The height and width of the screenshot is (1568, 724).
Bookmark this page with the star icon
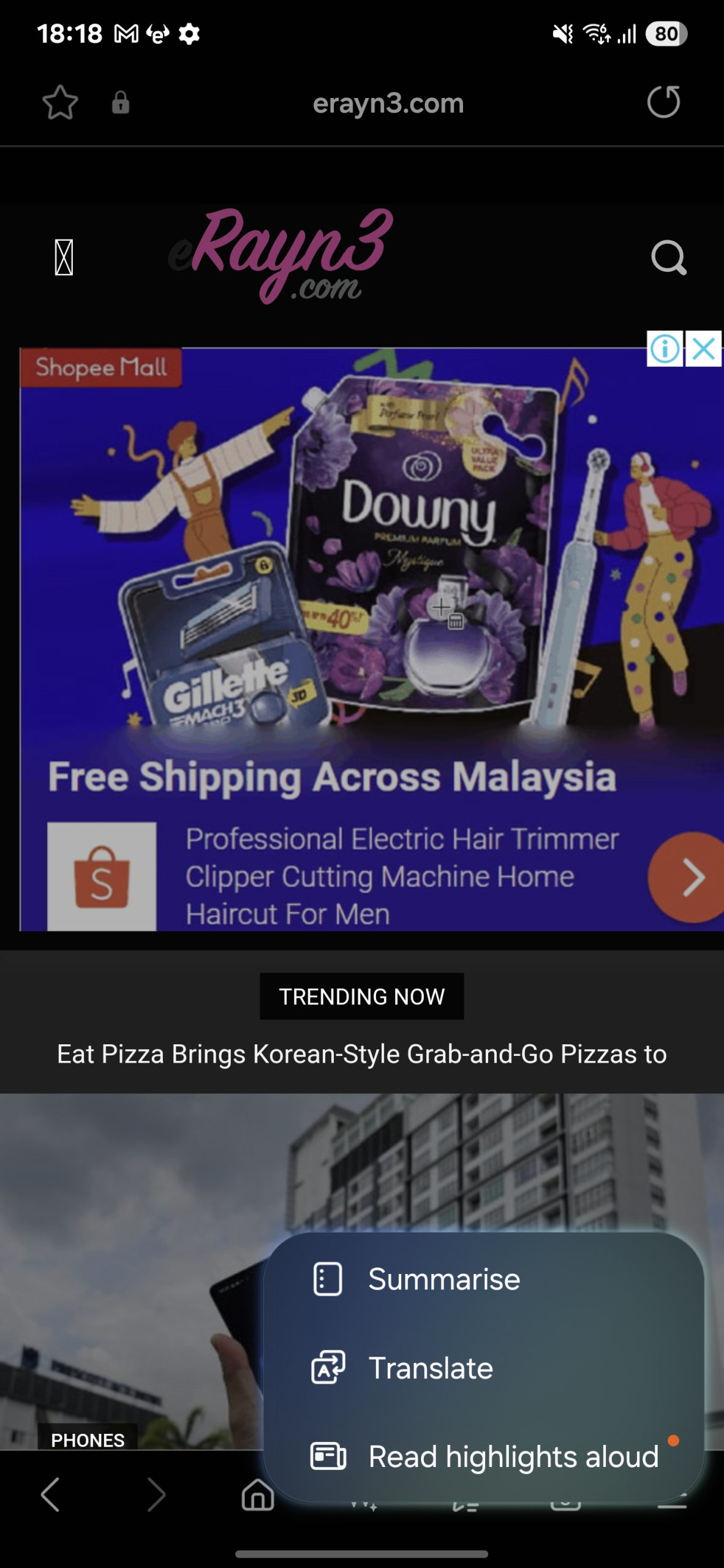pyautogui.click(x=60, y=102)
